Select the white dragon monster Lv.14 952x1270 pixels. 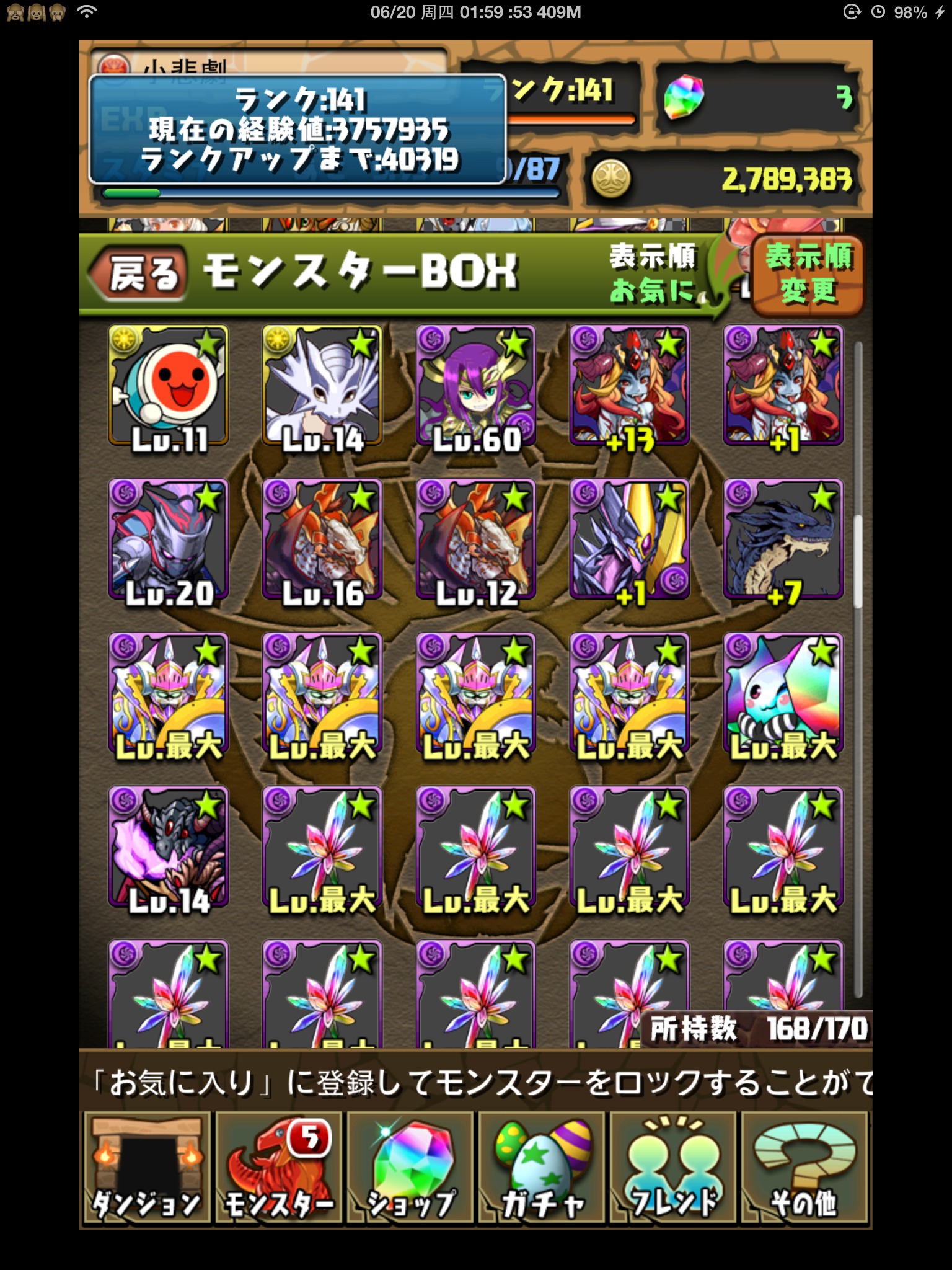(322, 386)
